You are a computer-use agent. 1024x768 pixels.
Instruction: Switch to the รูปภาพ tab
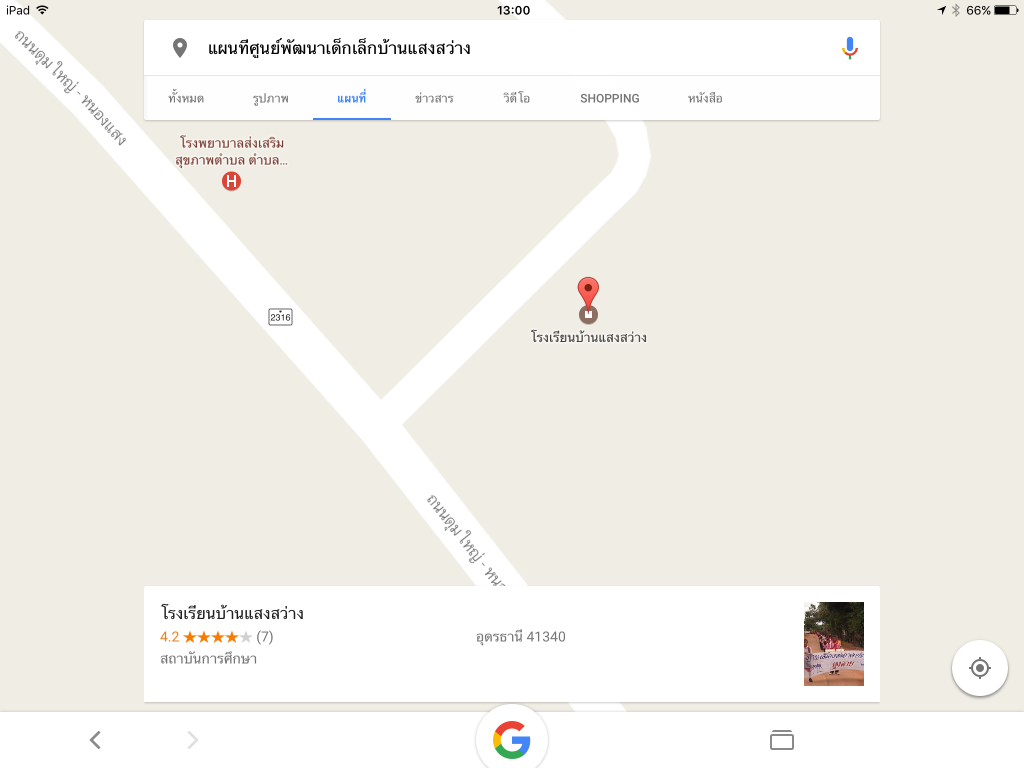click(270, 98)
